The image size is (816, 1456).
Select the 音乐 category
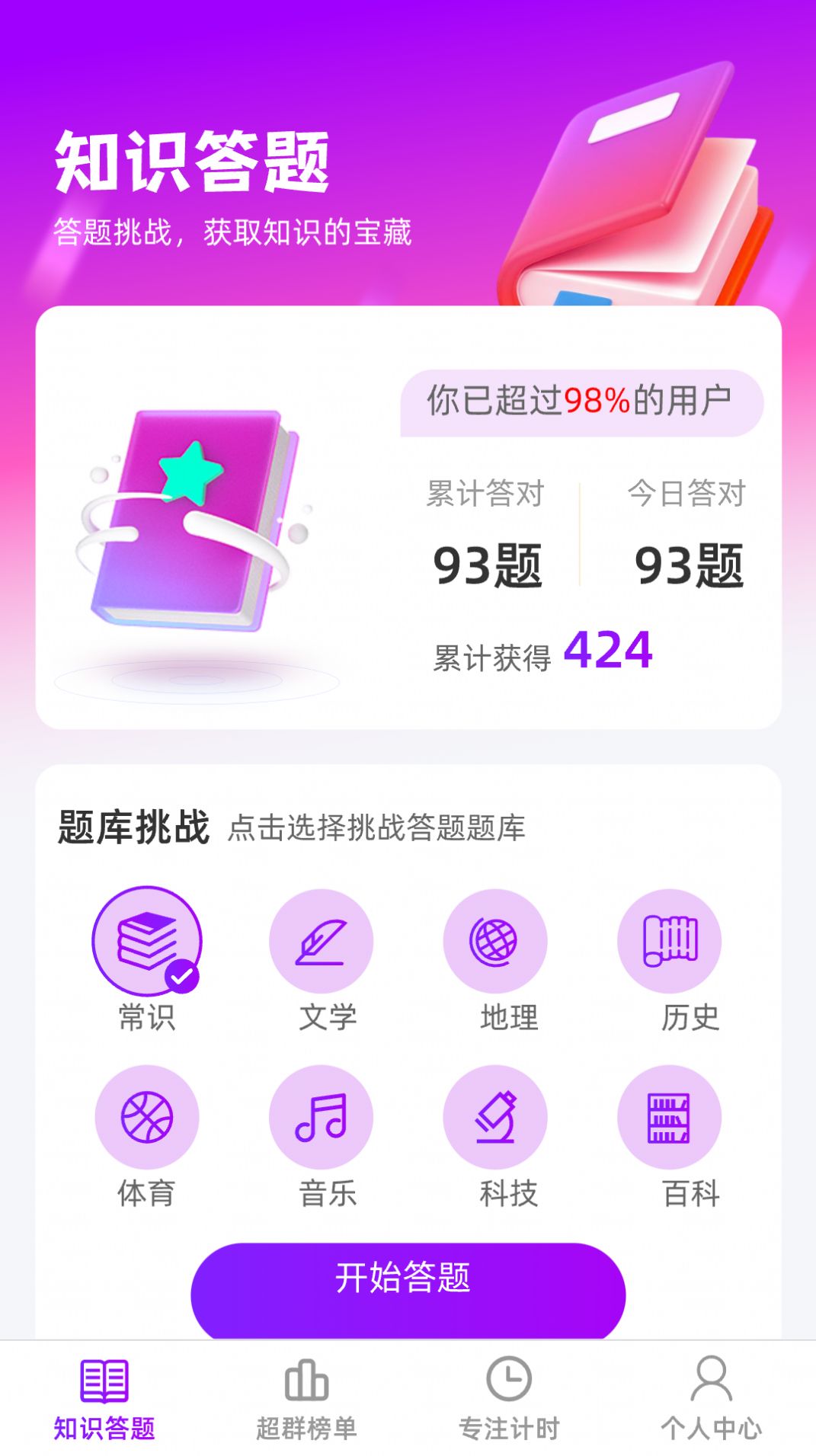tap(321, 1118)
